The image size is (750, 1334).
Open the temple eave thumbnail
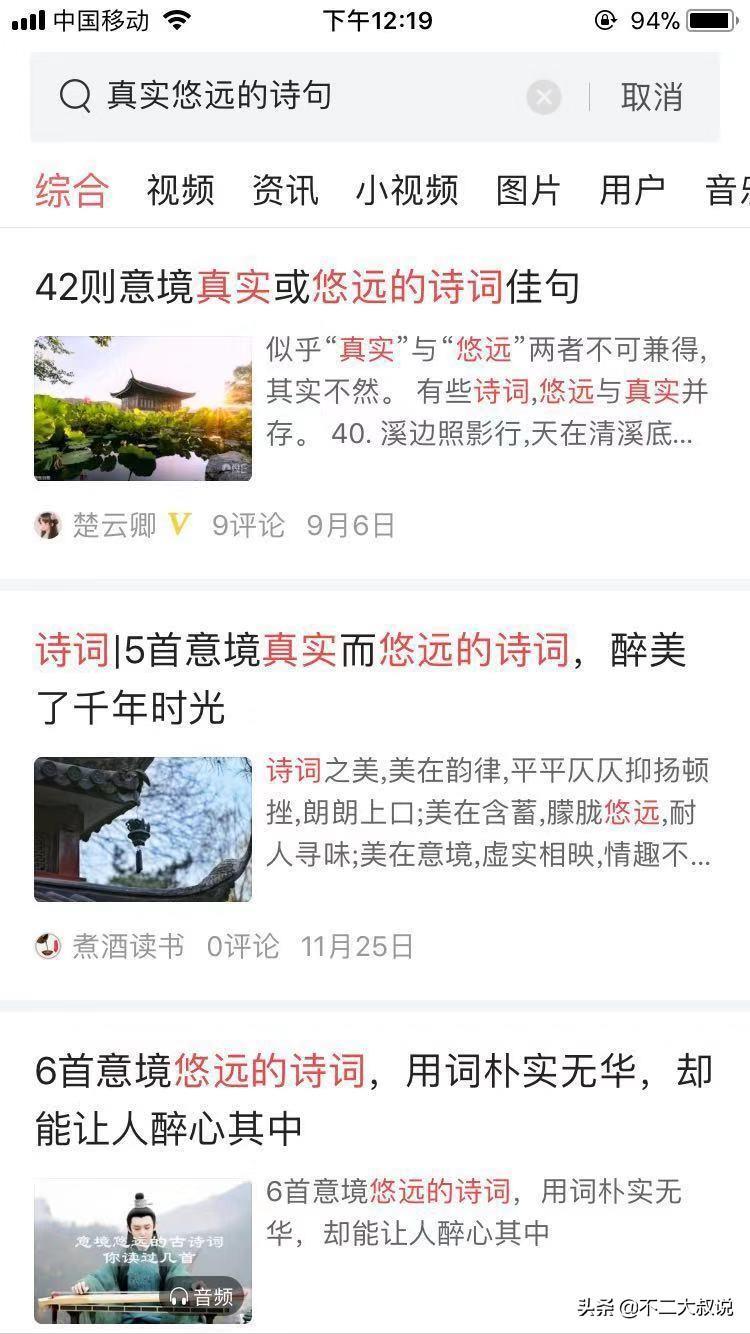tap(143, 829)
